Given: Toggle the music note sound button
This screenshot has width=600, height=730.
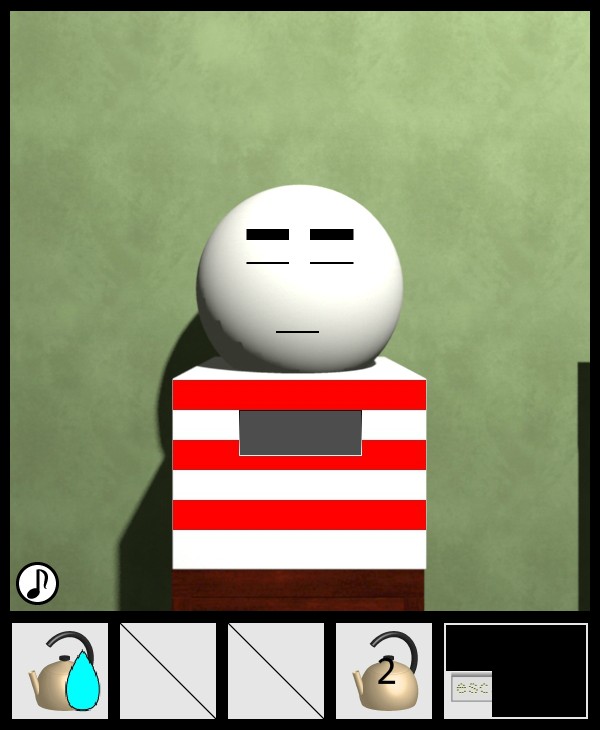Looking at the screenshot, I should tap(37, 583).
